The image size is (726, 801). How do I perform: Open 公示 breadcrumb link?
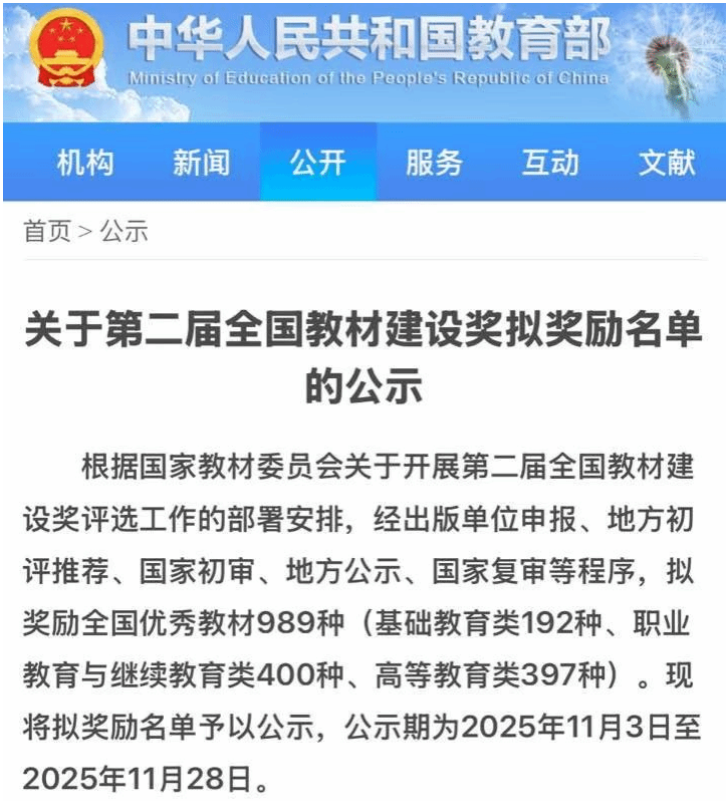[124, 231]
